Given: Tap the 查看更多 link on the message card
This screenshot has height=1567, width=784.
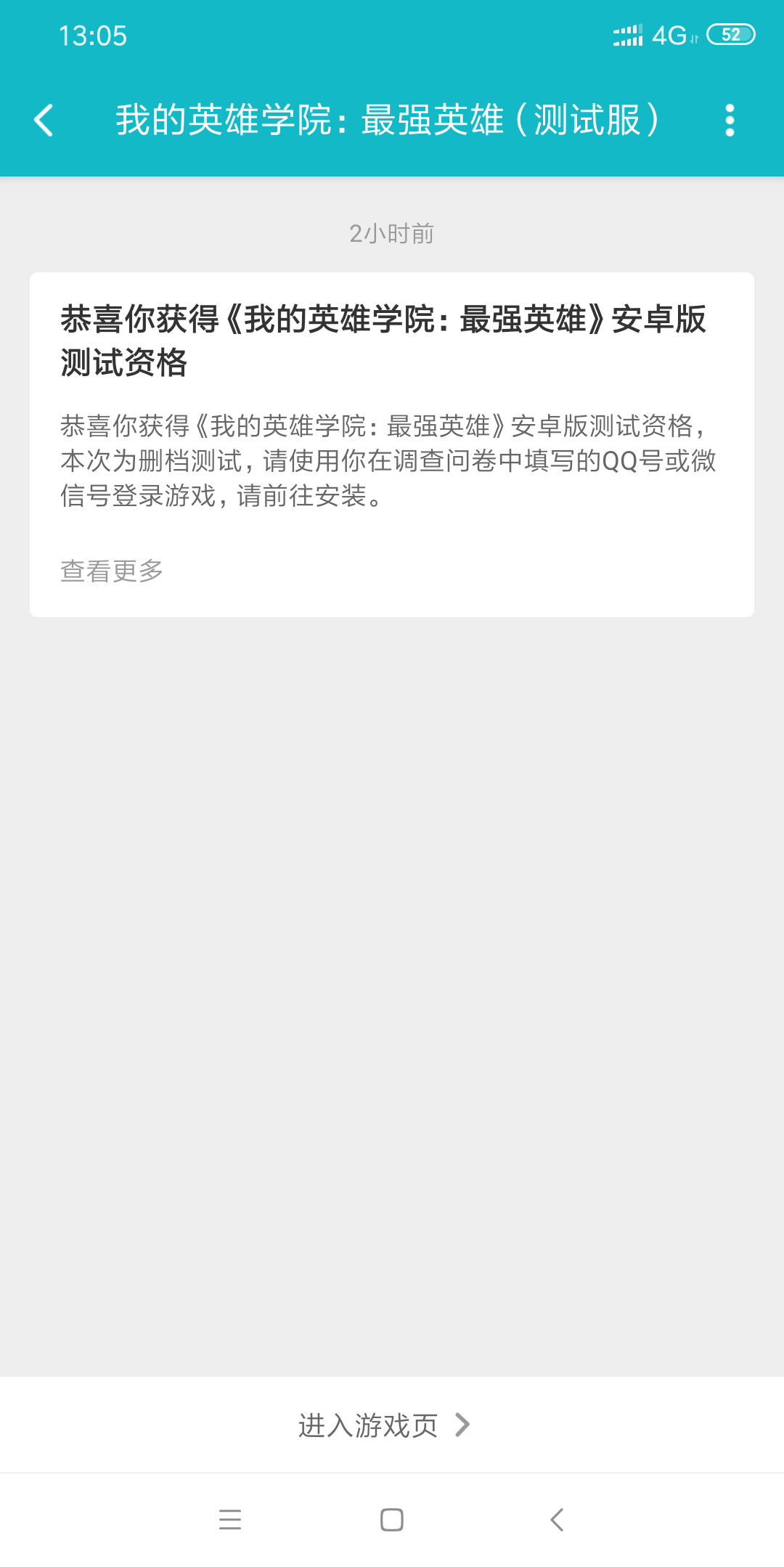Looking at the screenshot, I should tap(111, 572).
